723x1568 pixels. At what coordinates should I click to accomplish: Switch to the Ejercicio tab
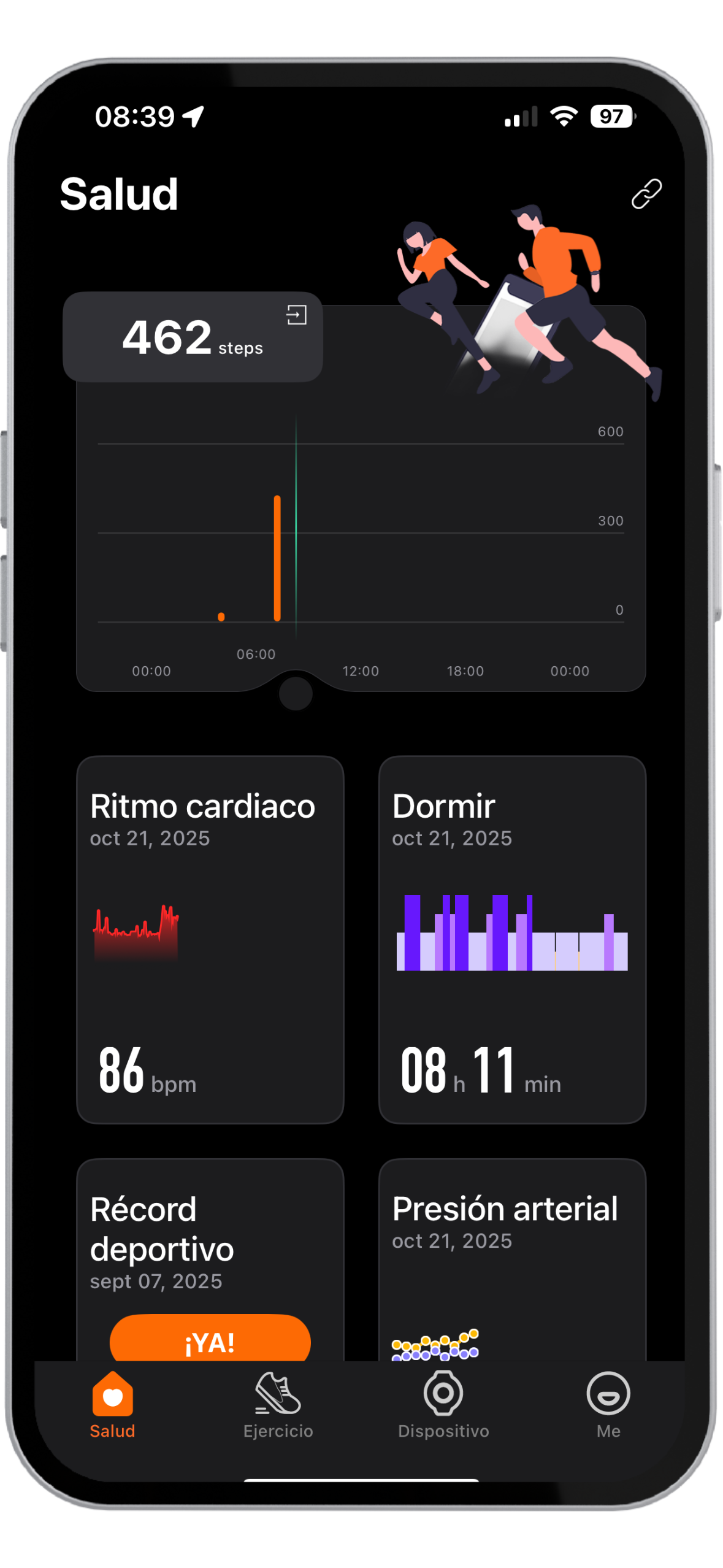278,1405
